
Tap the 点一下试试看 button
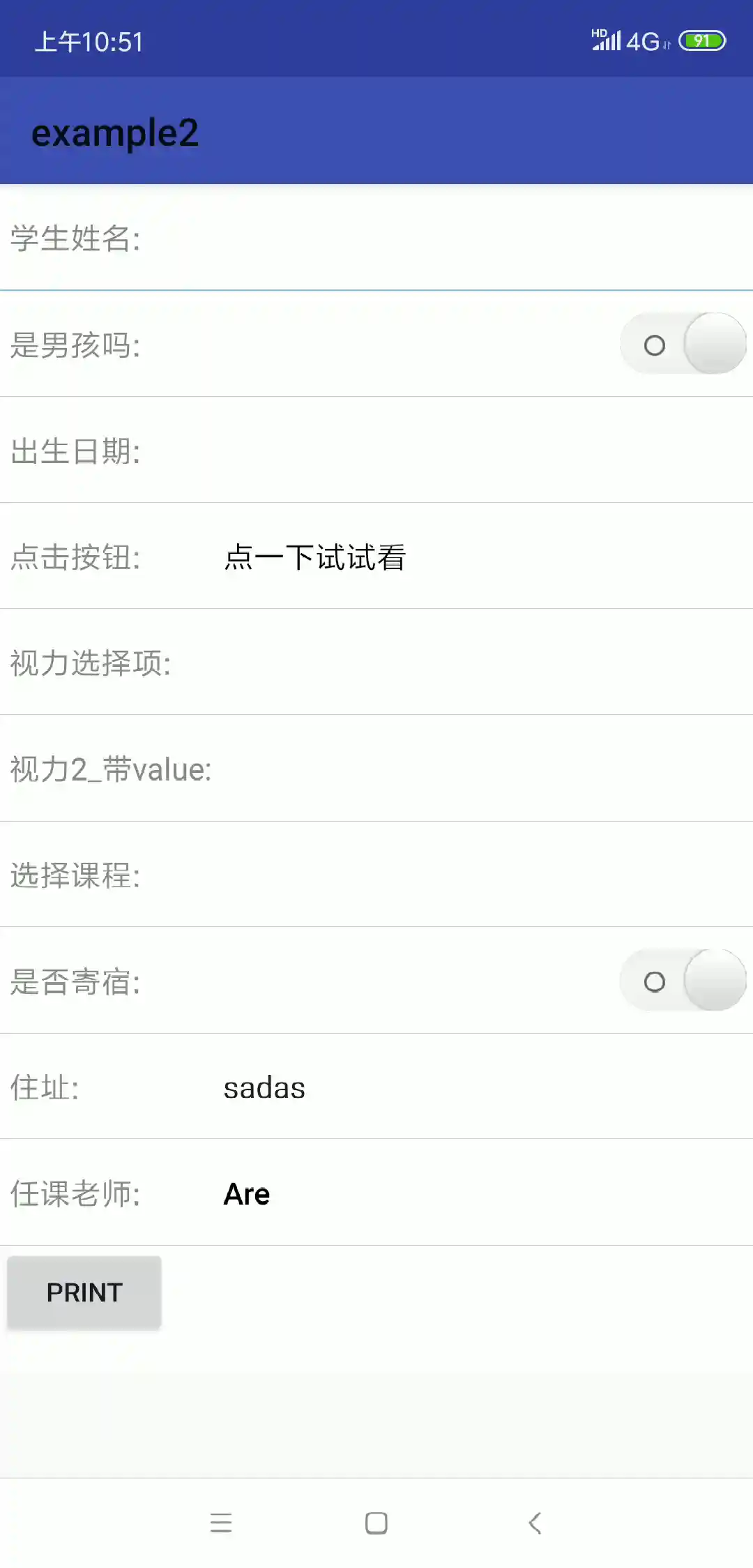(314, 557)
